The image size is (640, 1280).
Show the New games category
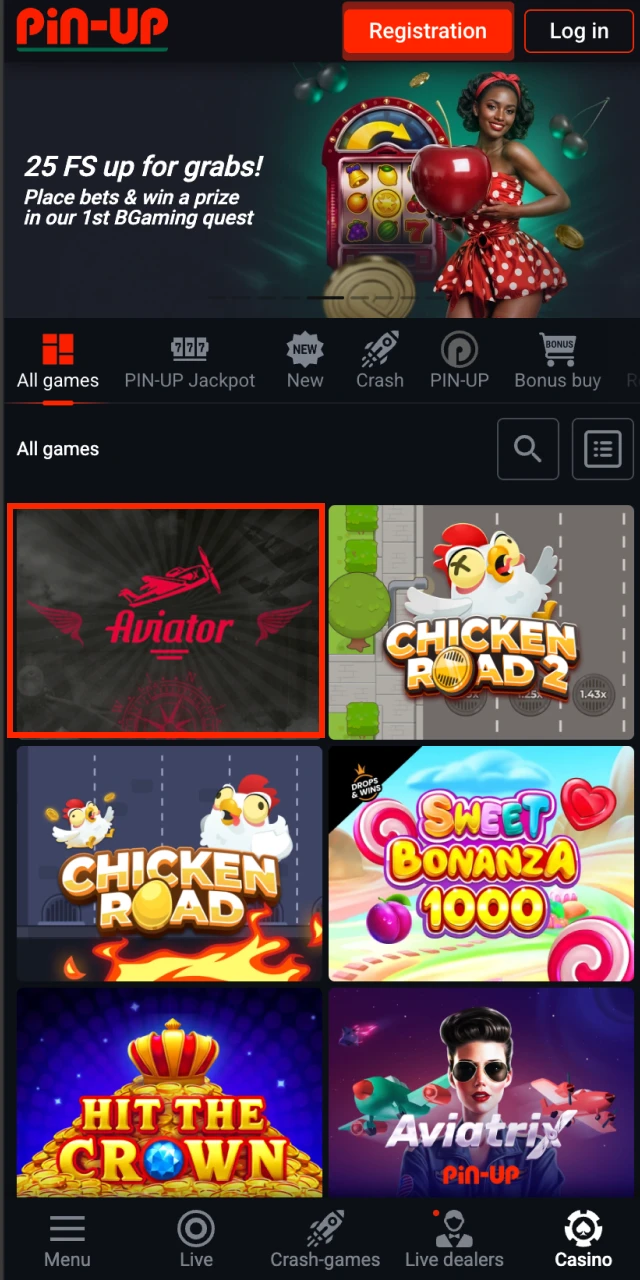pyautogui.click(x=305, y=362)
